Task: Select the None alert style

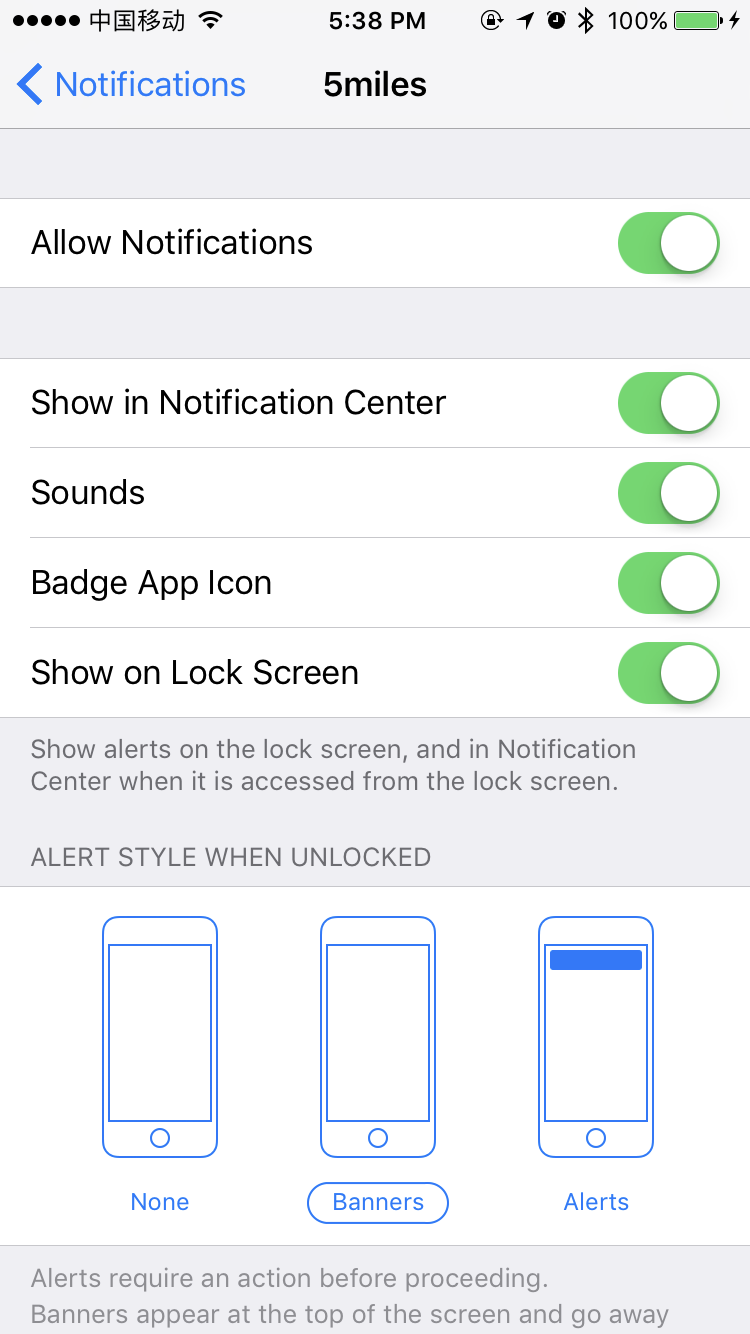Action: click(160, 1066)
